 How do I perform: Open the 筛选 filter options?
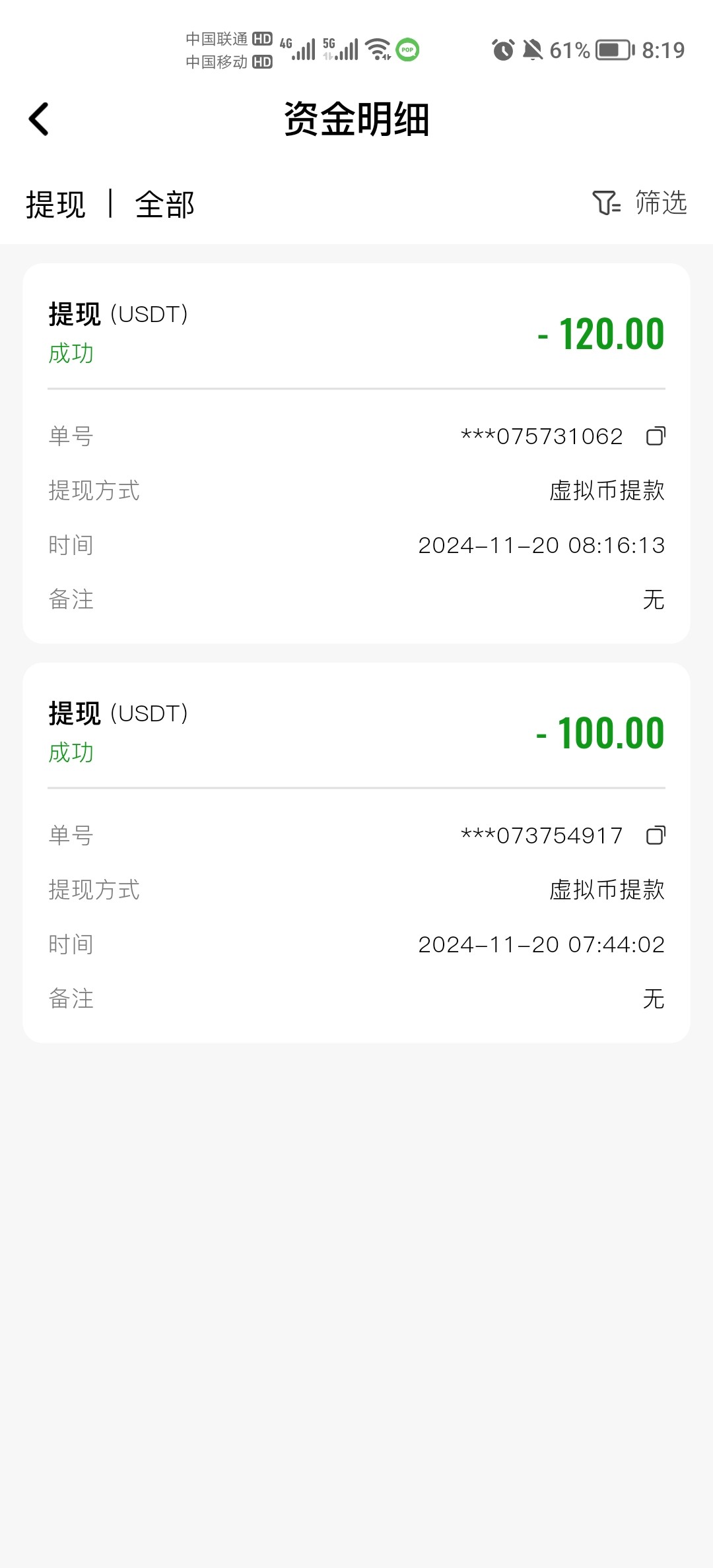click(x=639, y=203)
